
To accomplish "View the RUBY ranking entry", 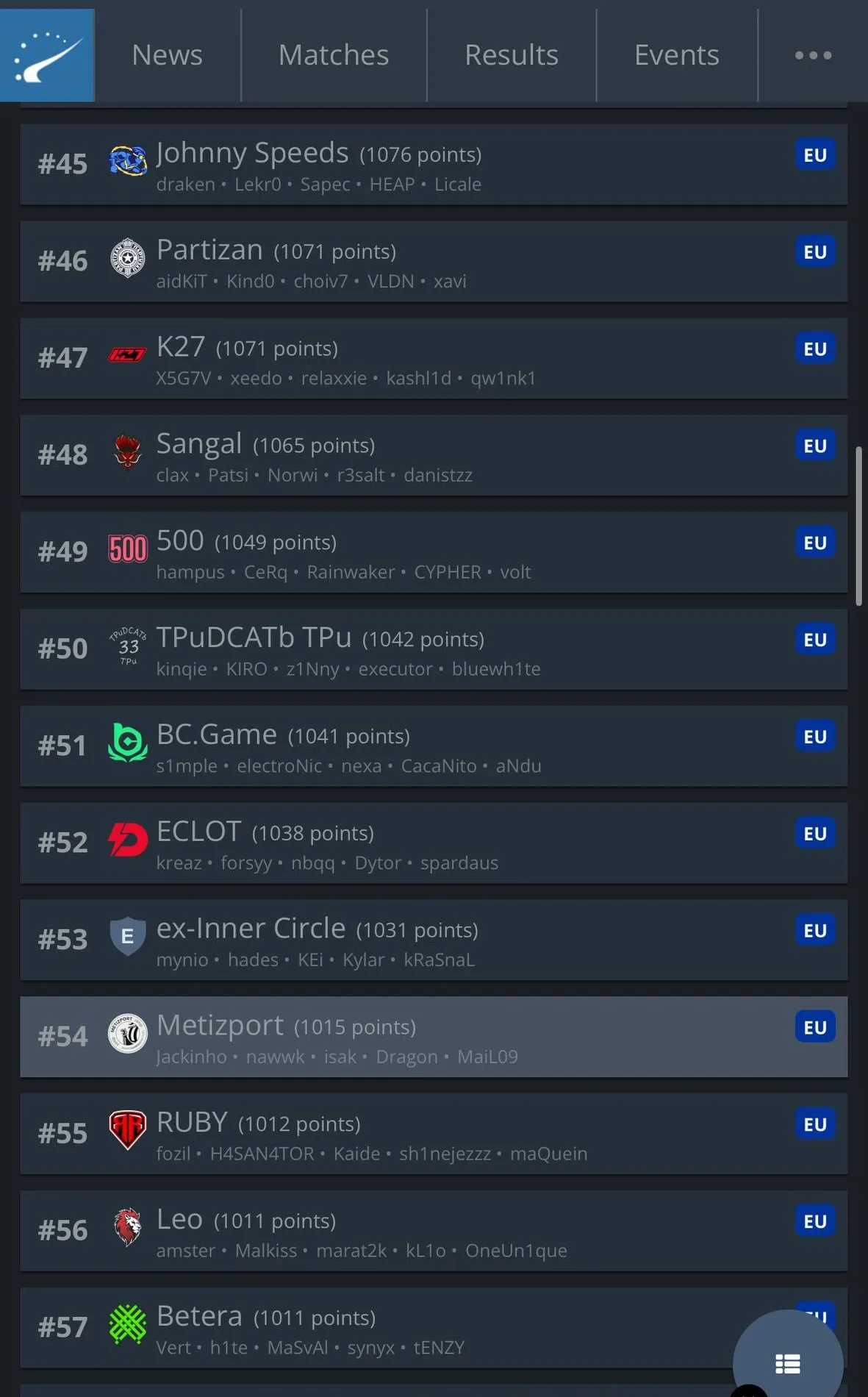I will 434,1135.
